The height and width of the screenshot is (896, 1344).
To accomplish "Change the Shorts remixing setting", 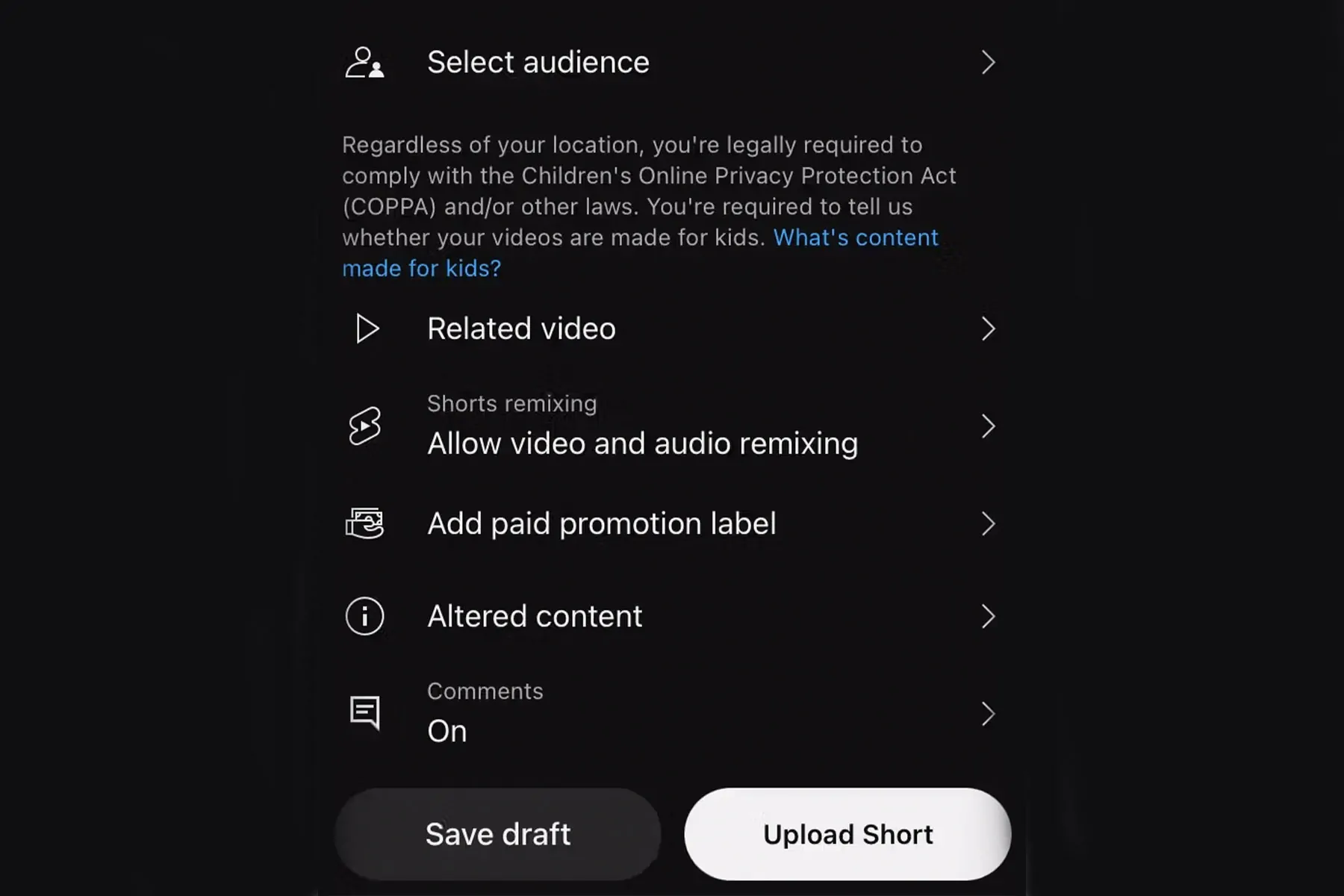I will (x=642, y=426).
